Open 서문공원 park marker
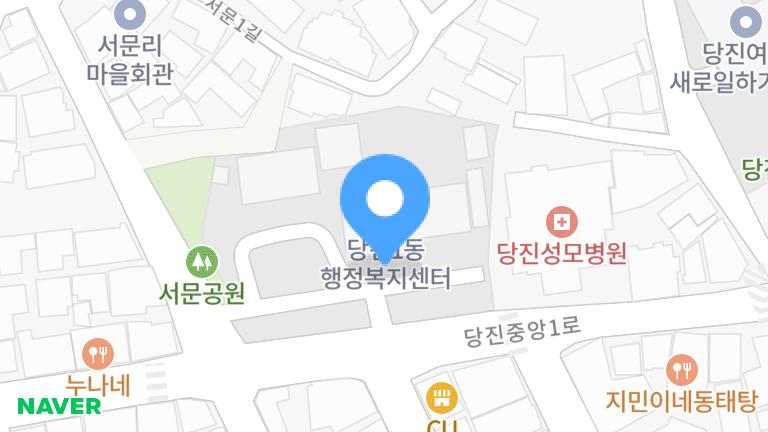Screen dimensions: 768x432 coord(203,261)
